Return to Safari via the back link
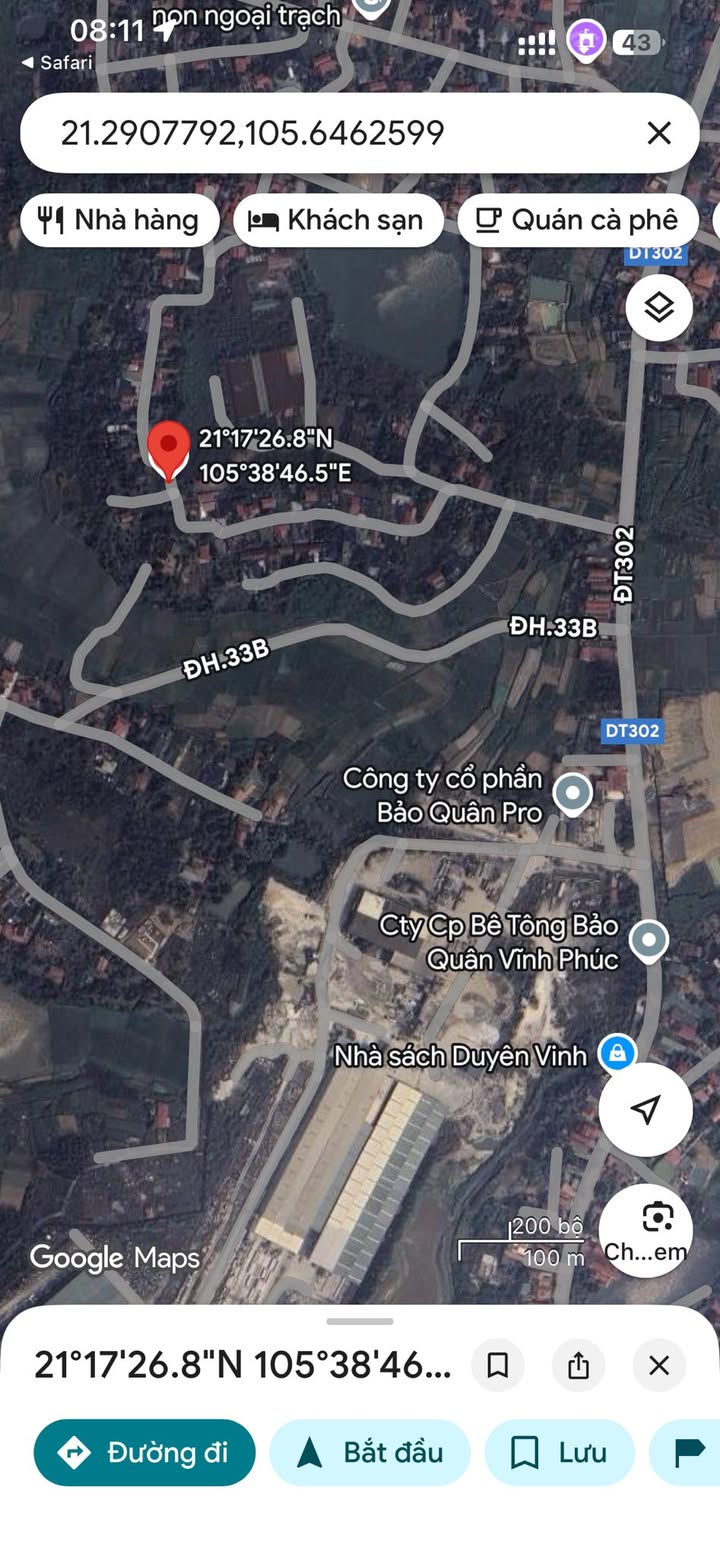 click(x=57, y=63)
